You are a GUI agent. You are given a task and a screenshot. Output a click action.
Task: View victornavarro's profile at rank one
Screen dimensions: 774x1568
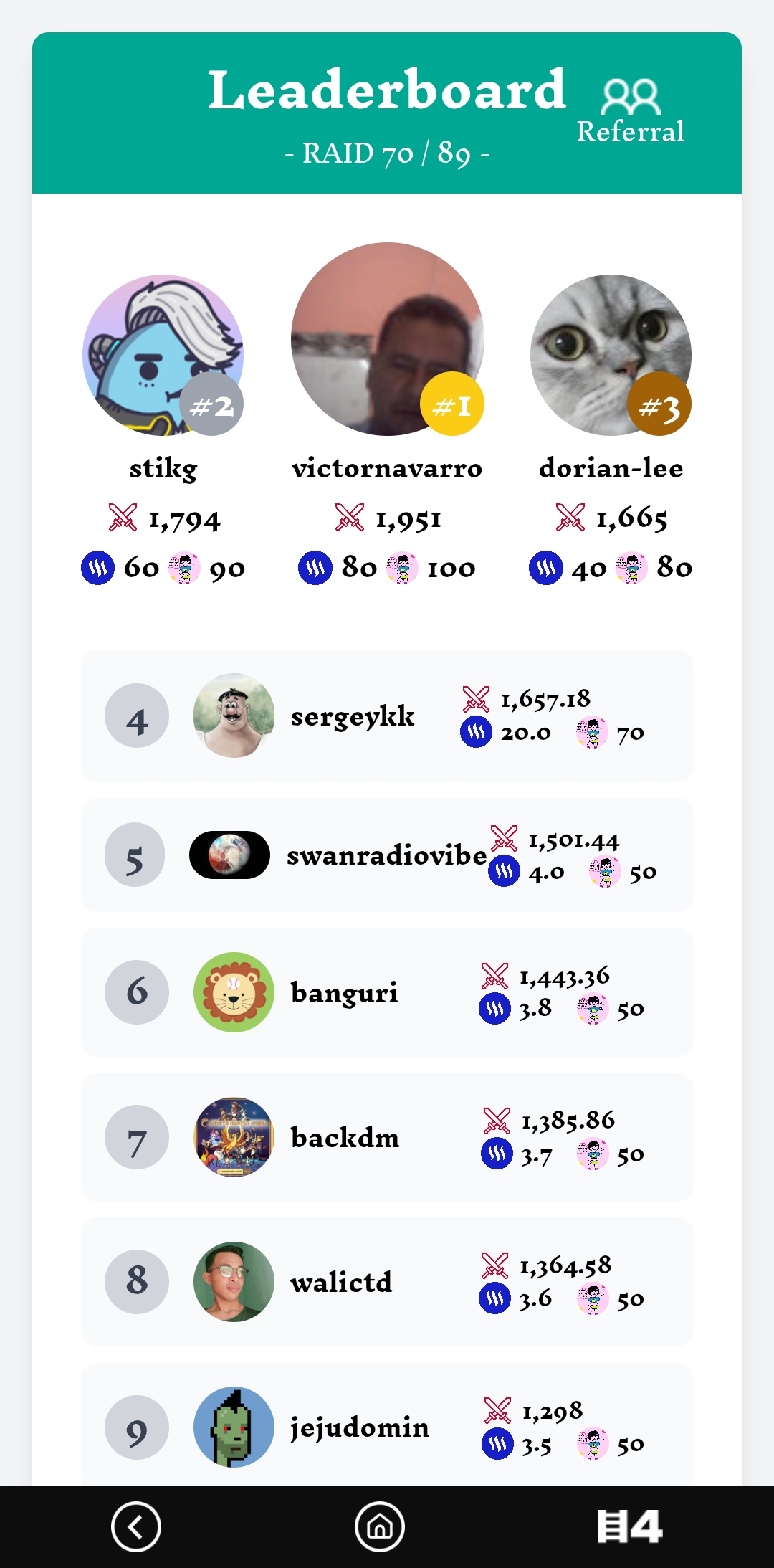tap(387, 339)
